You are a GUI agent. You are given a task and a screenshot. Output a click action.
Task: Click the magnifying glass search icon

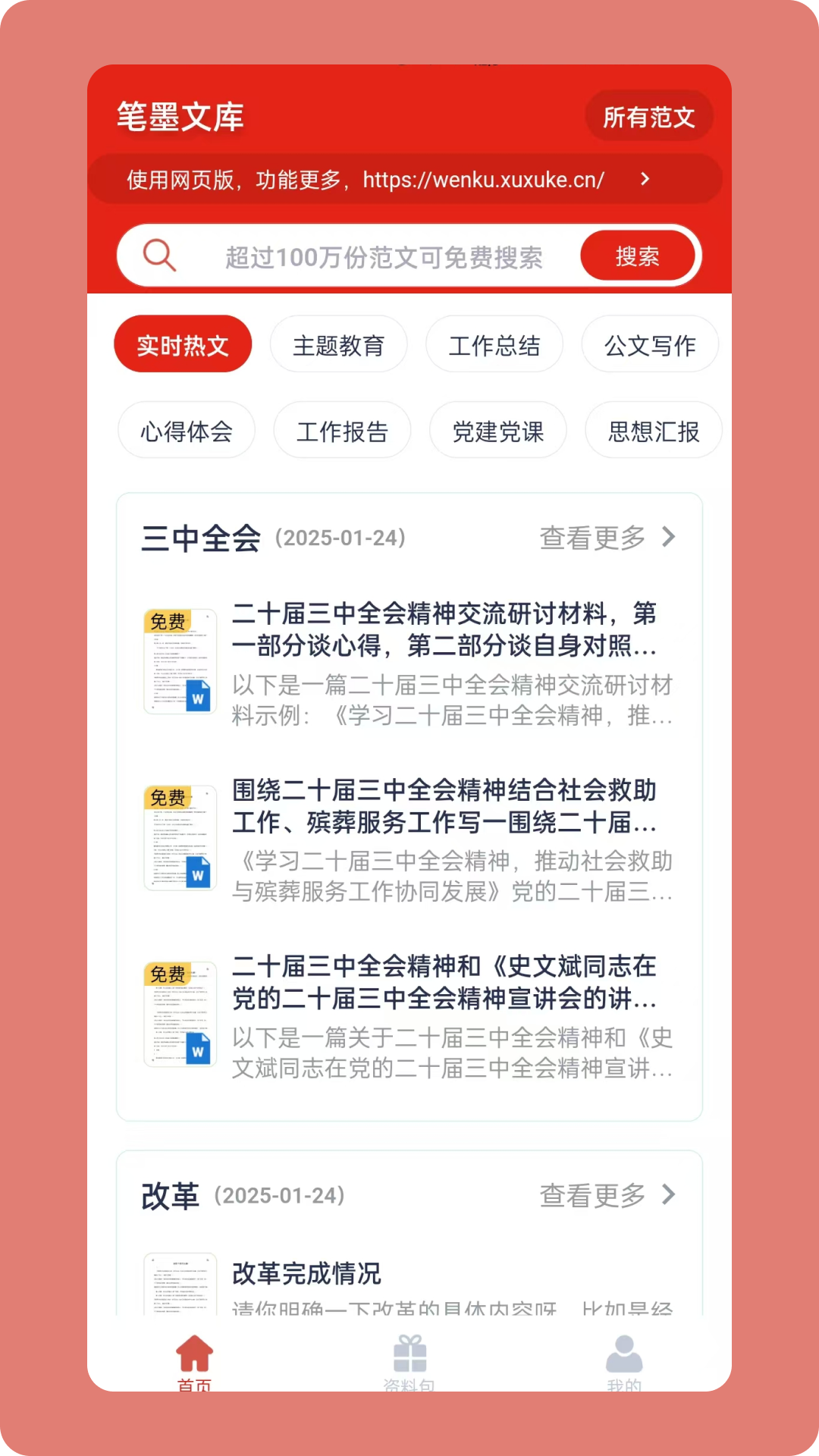158,256
